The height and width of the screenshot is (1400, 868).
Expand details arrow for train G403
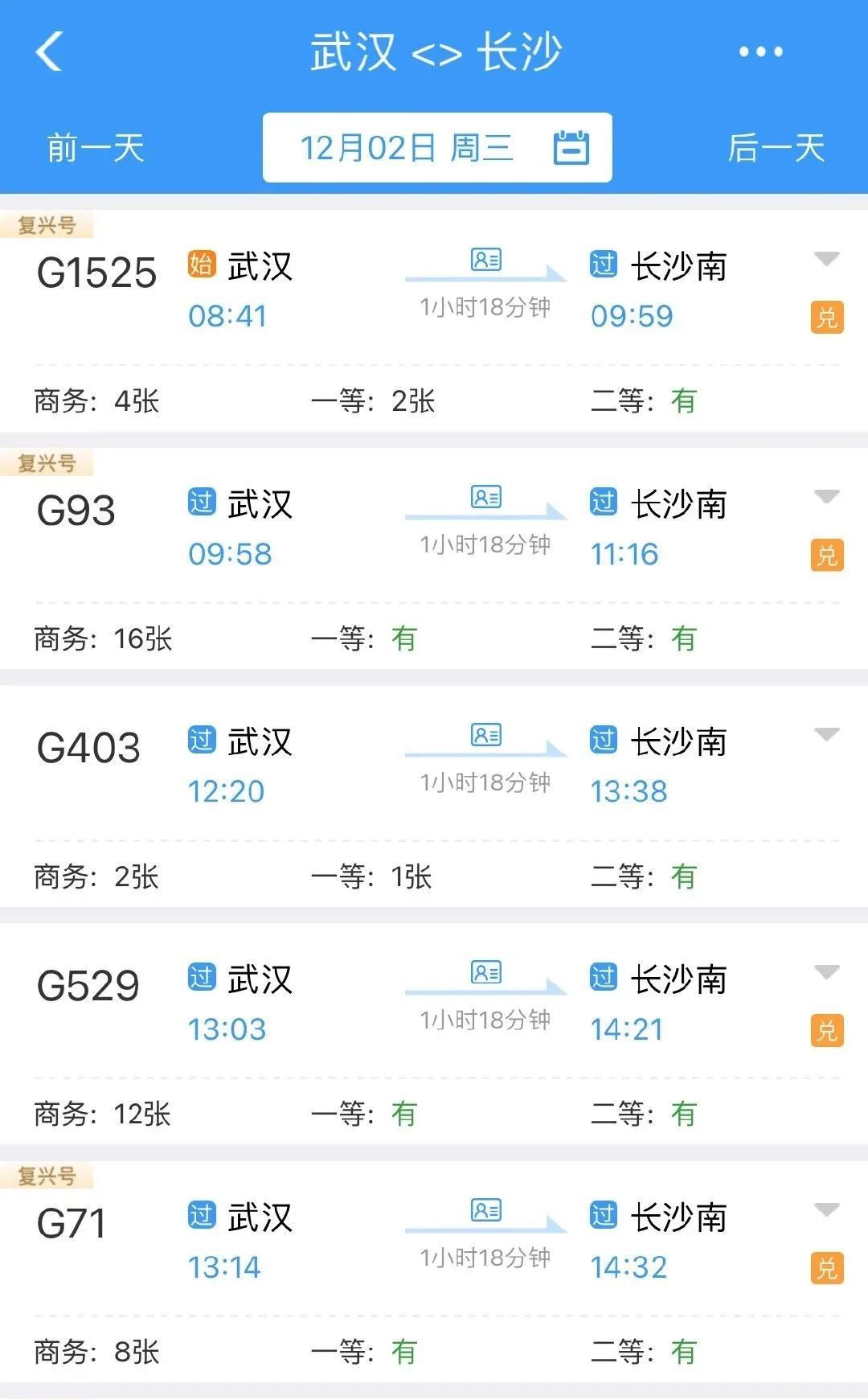click(826, 734)
